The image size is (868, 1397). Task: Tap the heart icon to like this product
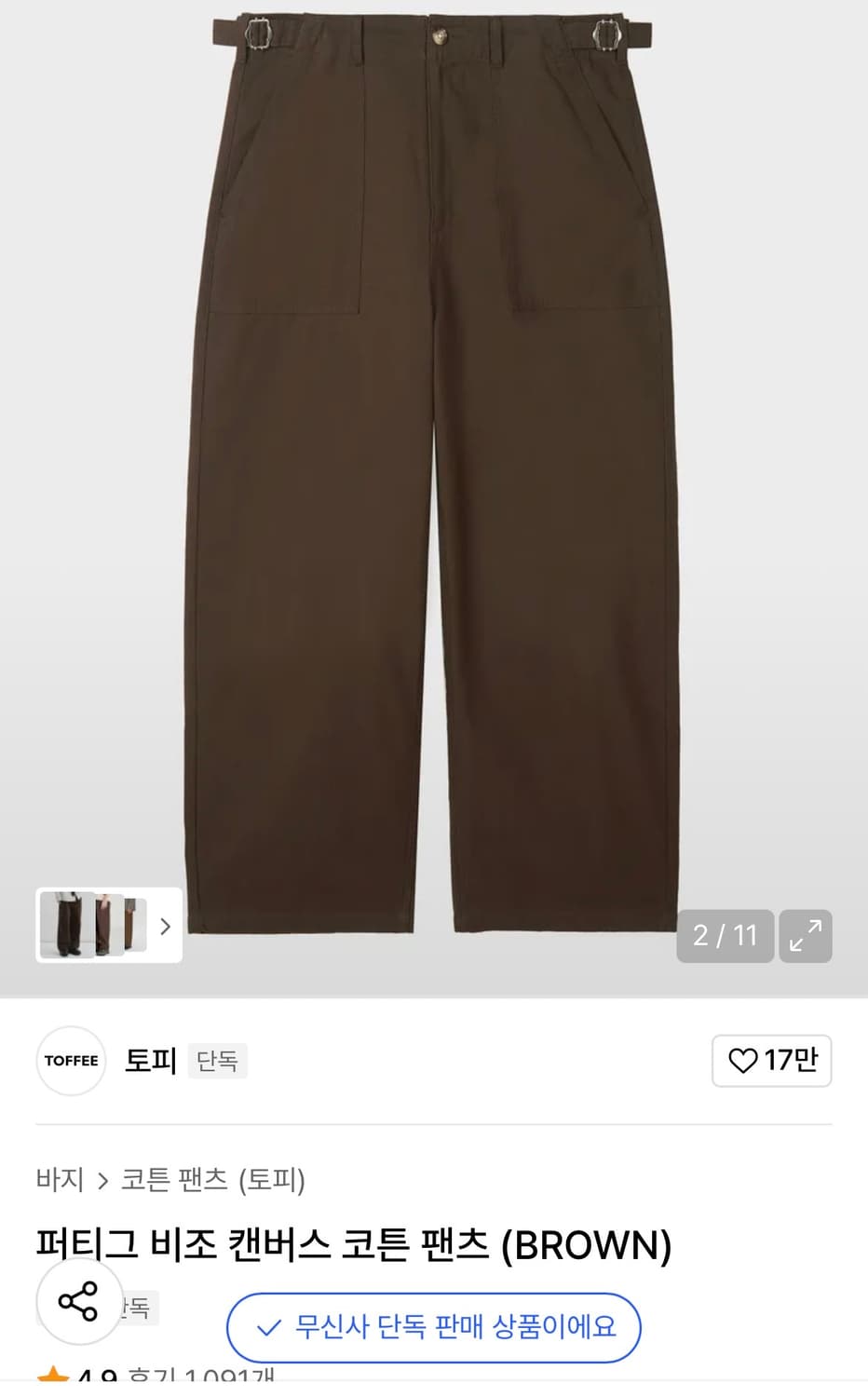pyautogui.click(x=743, y=1061)
